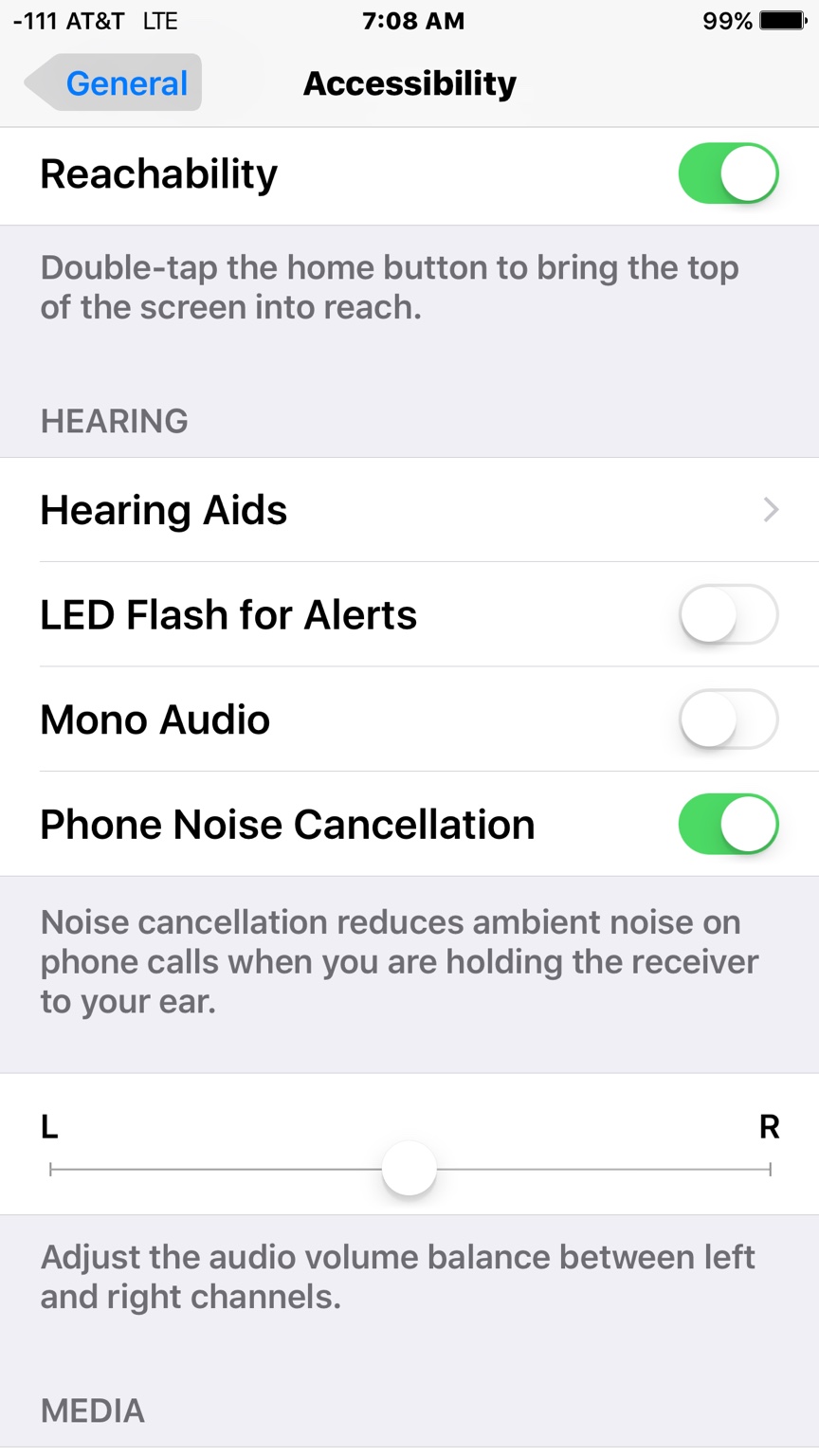The image size is (819, 1456).
Task: Turn on Mono Audio
Action: 728,719
